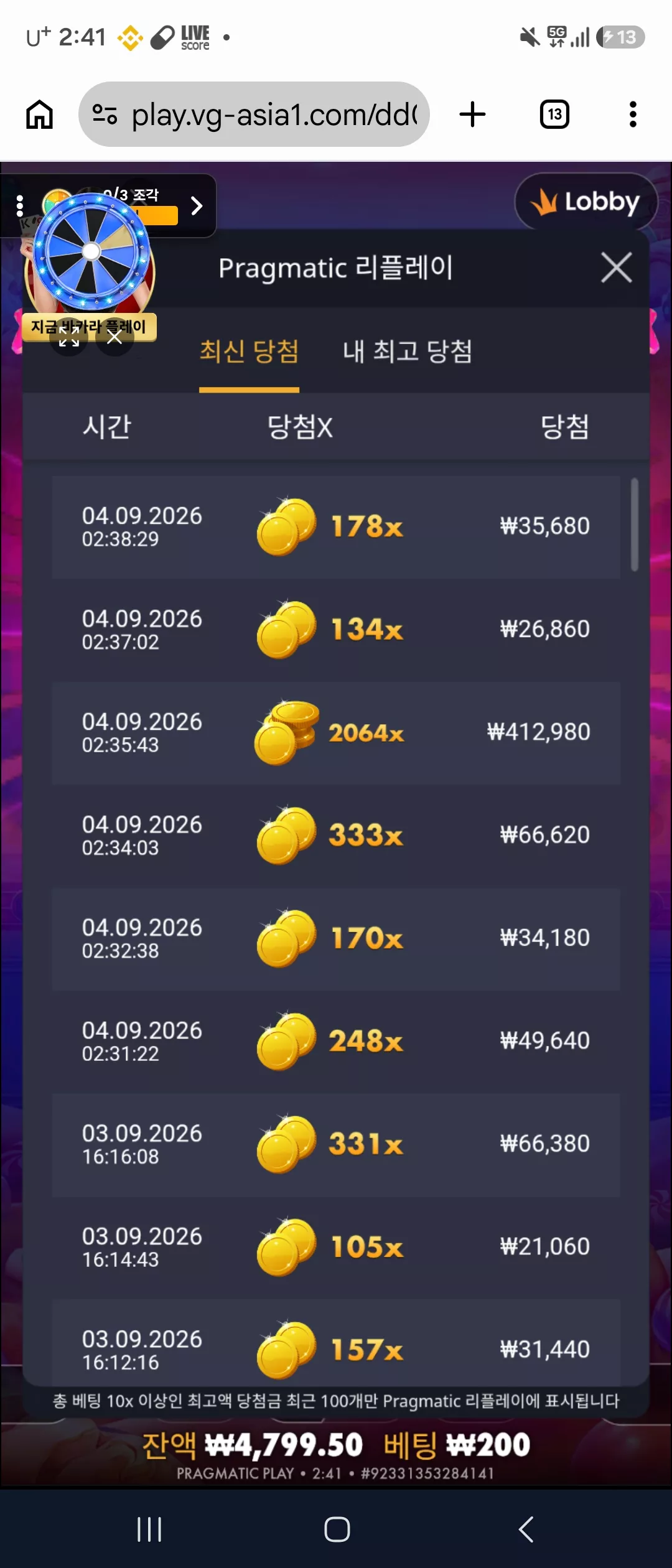
Task: Open a new browser tab
Action: click(472, 114)
